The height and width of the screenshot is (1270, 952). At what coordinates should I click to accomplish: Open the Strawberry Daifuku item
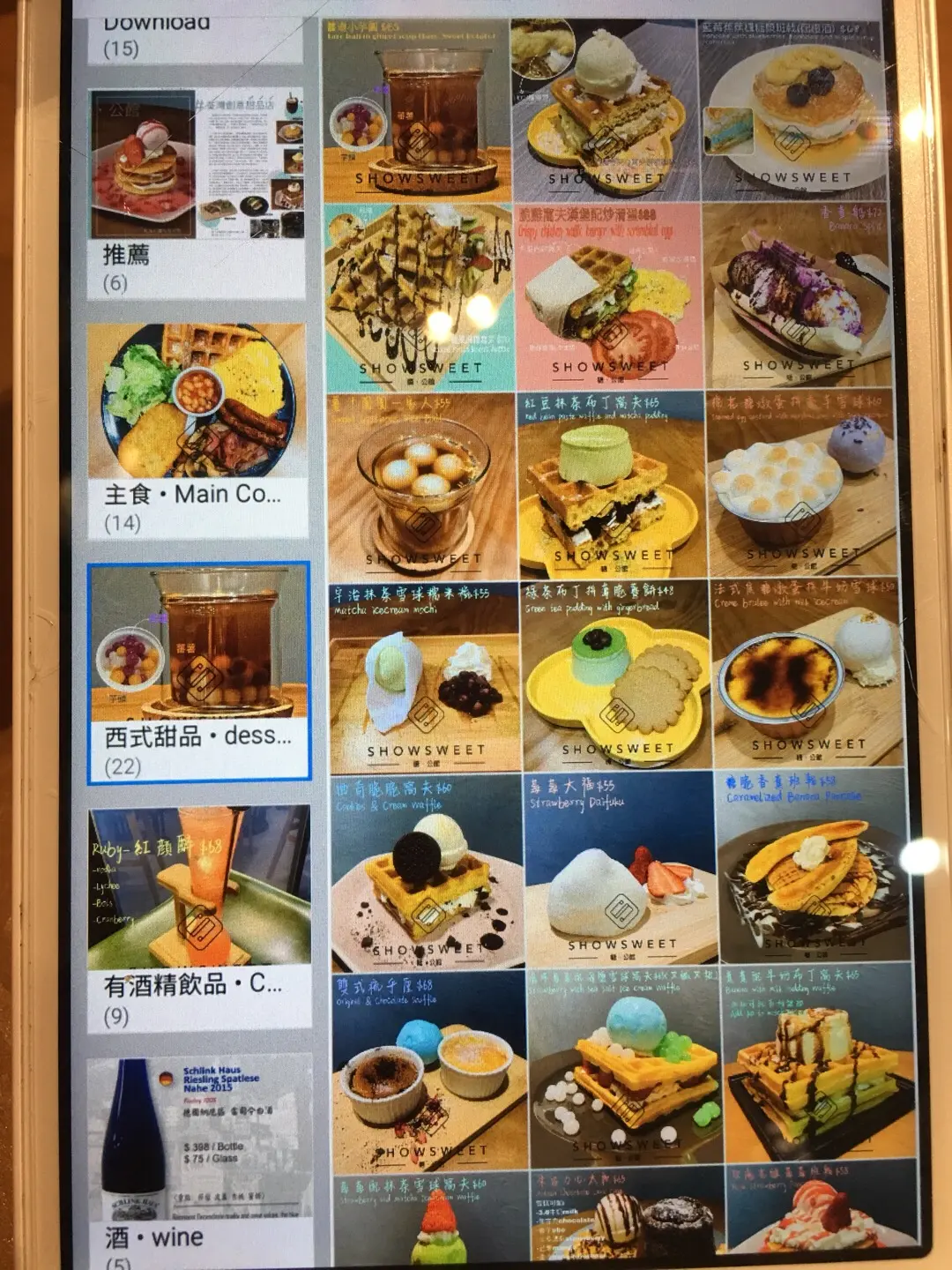(621, 868)
